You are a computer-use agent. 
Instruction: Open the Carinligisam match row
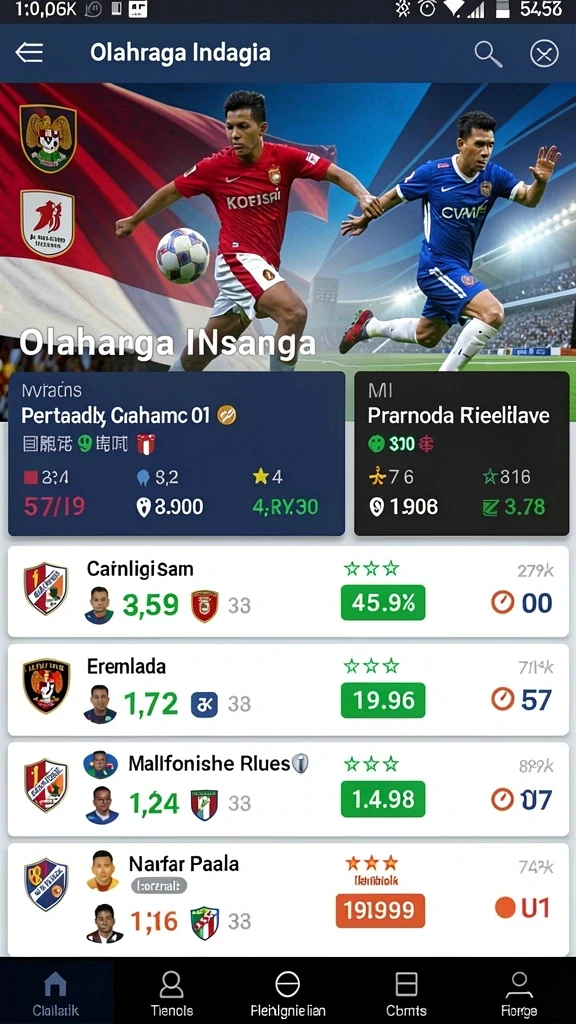click(x=288, y=592)
